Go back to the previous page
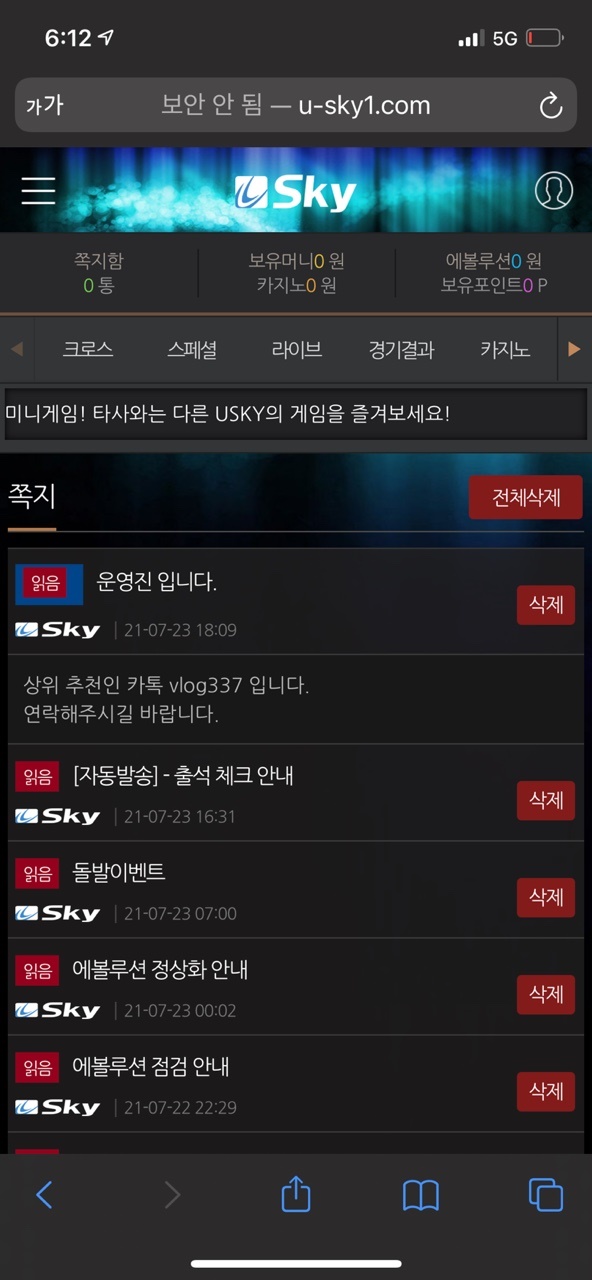This screenshot has height=1280, width=592. (x=44, y=1195)
